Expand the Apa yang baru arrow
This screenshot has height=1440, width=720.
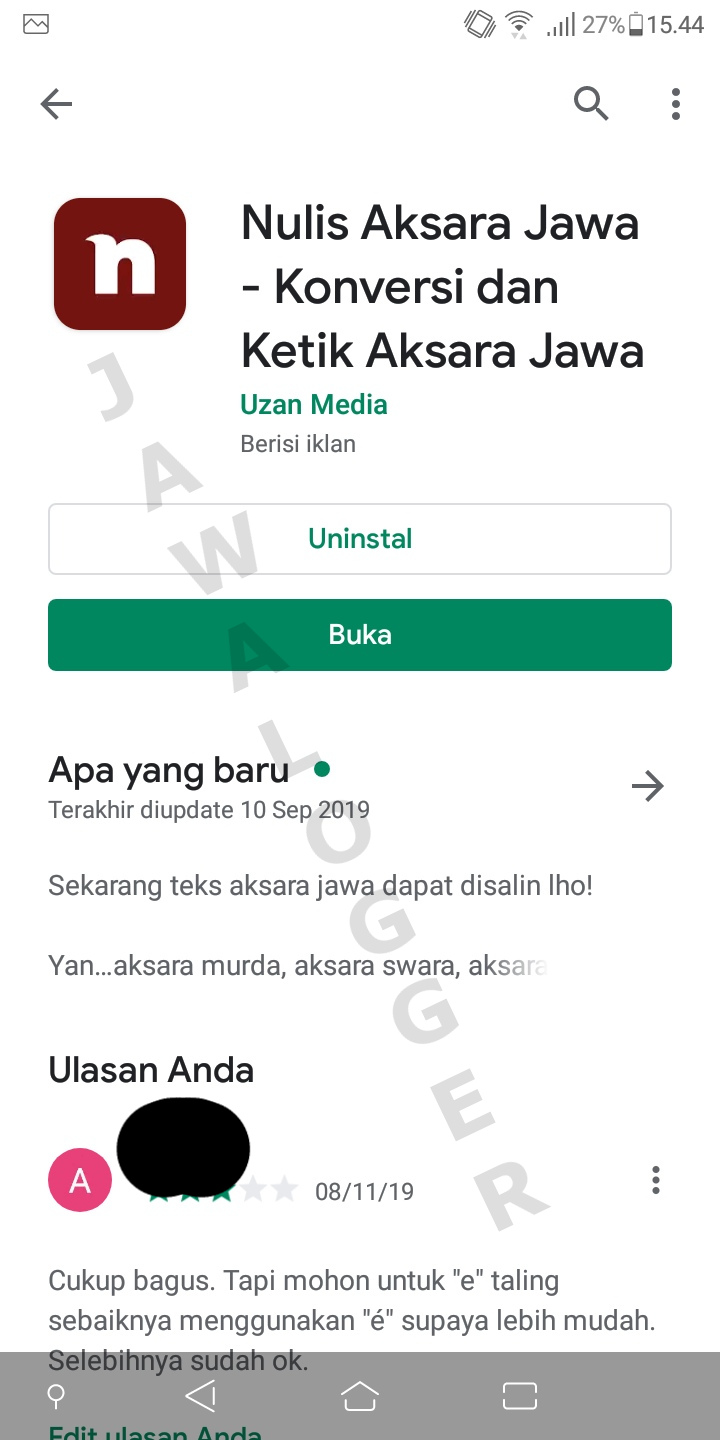point(648,787)
